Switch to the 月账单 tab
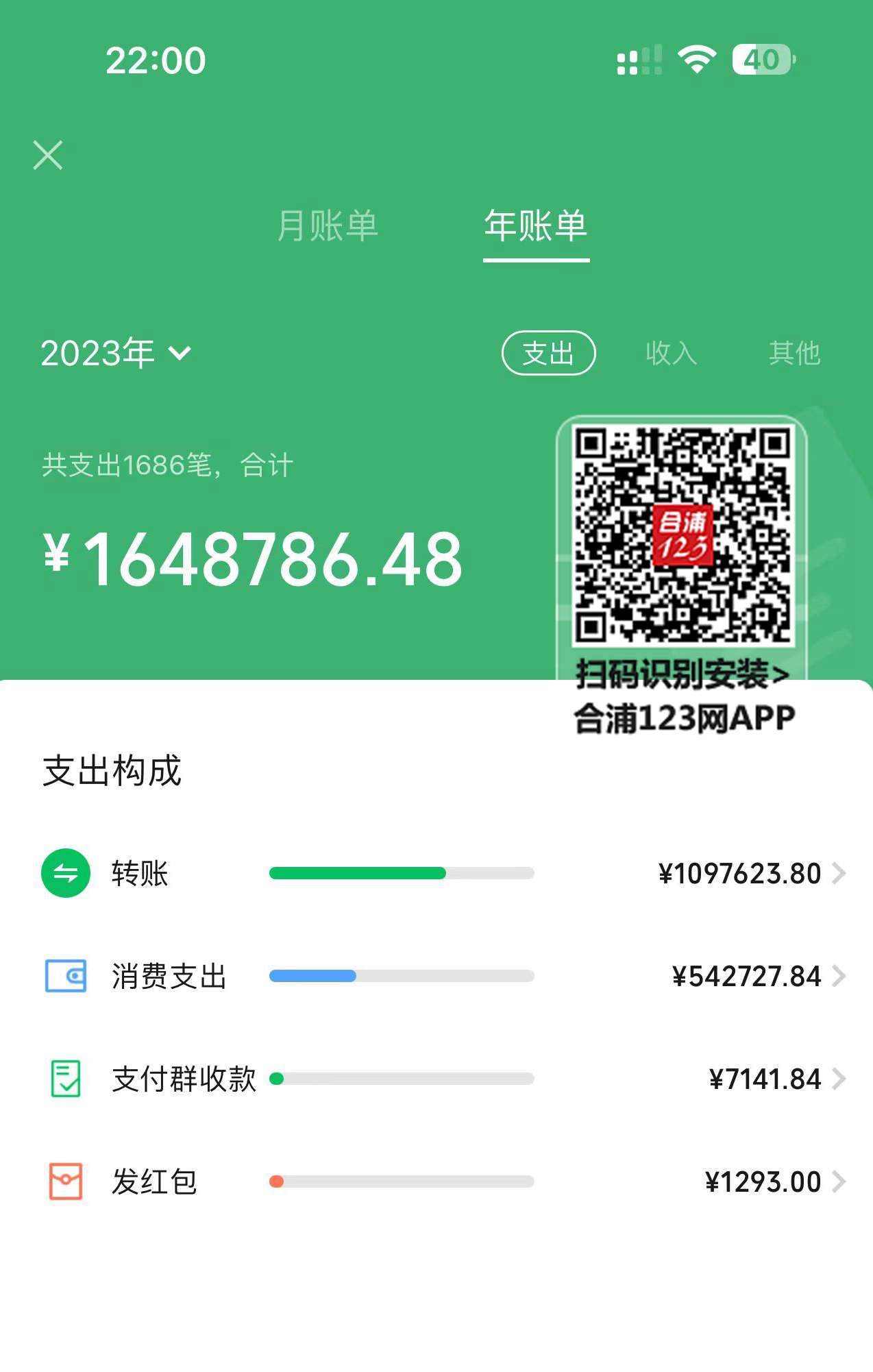 328,226
